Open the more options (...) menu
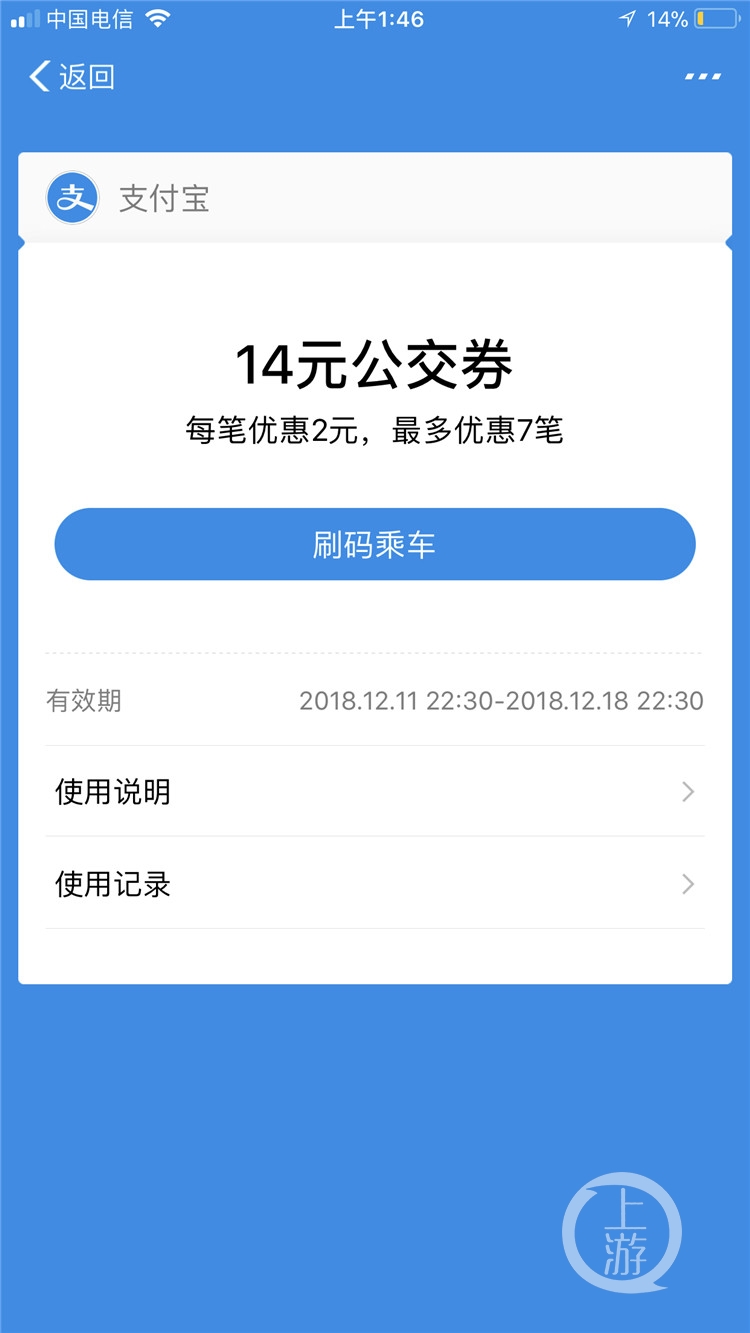Viewport: 750px width, 1333px height. pyautogui.click(x=702, y=75)
